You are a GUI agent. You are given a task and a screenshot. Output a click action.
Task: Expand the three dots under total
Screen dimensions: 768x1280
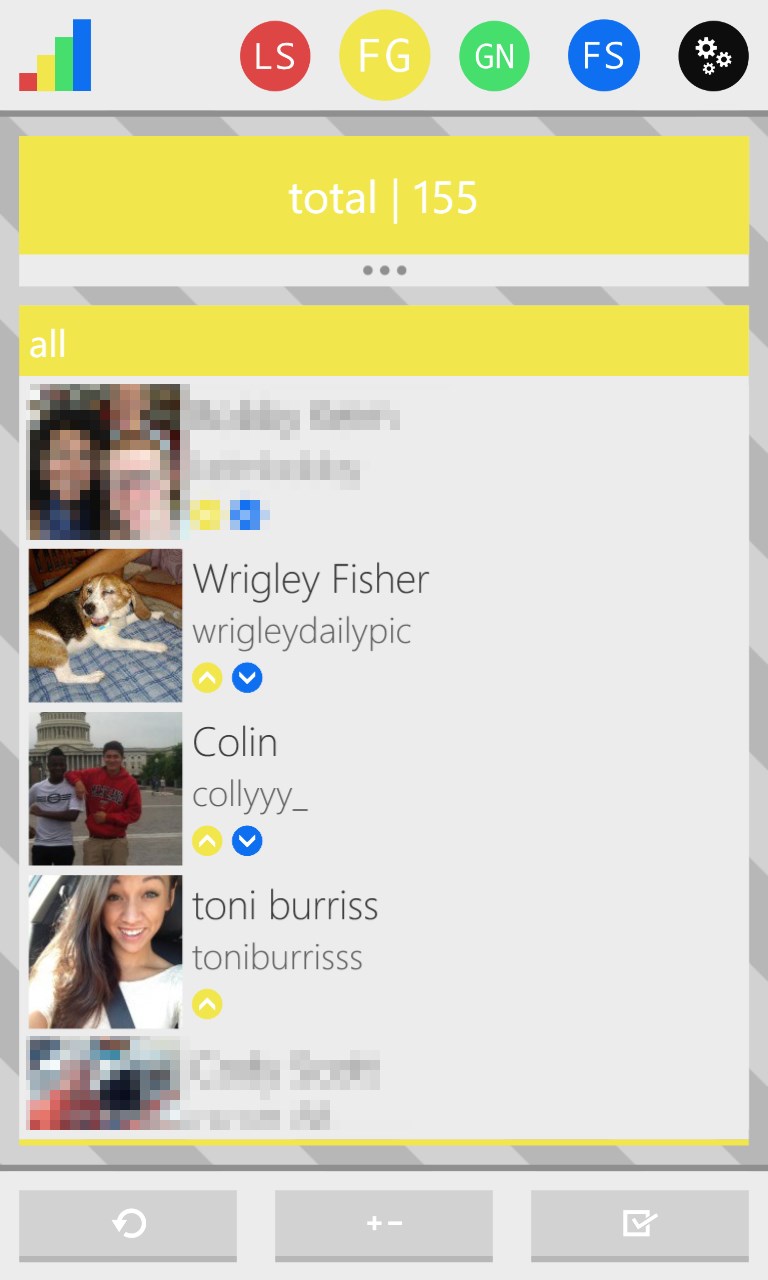coord(384,270)
